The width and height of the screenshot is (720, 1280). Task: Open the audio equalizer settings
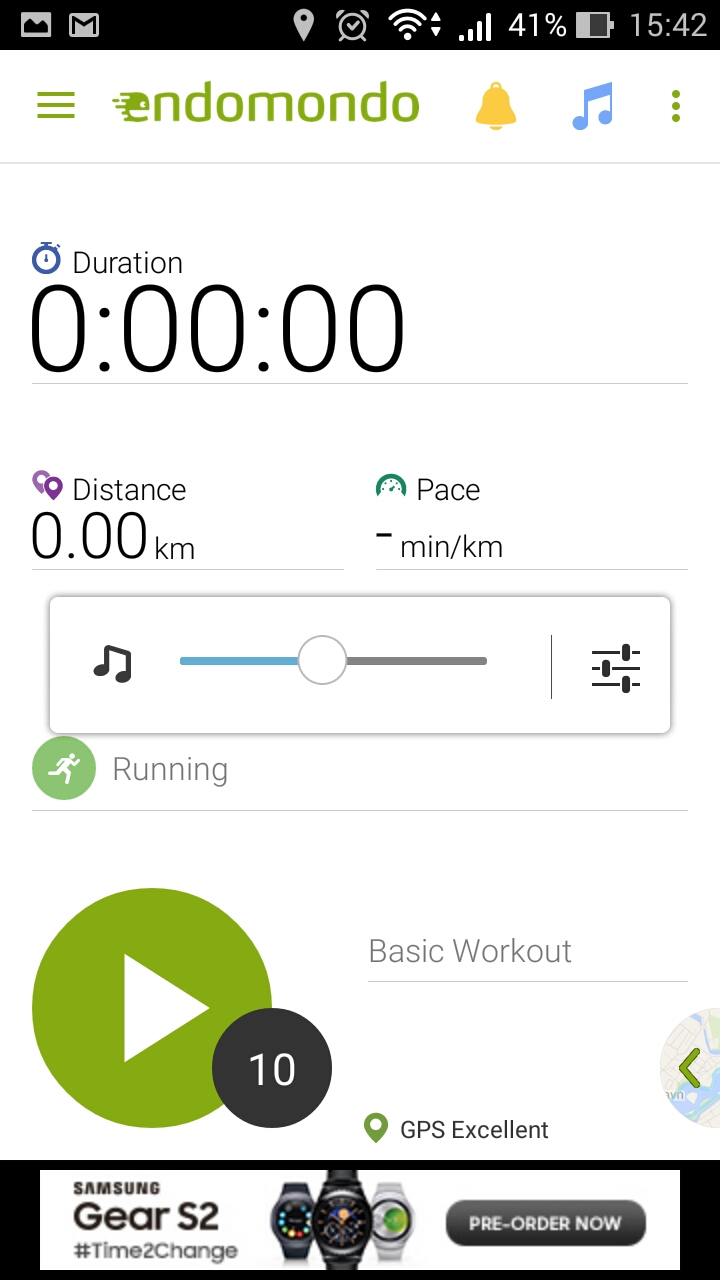coord(615,668)
